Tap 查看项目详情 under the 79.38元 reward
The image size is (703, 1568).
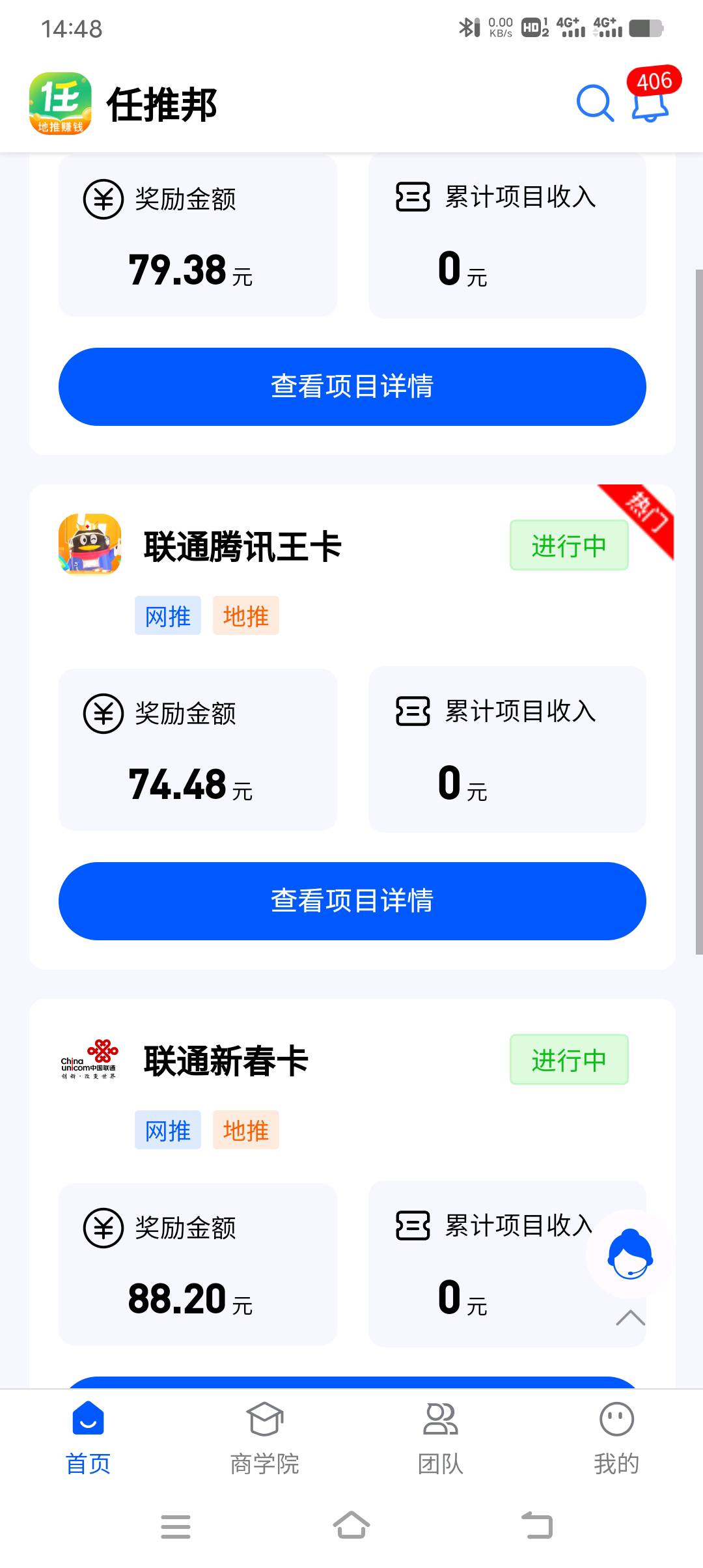352,386
